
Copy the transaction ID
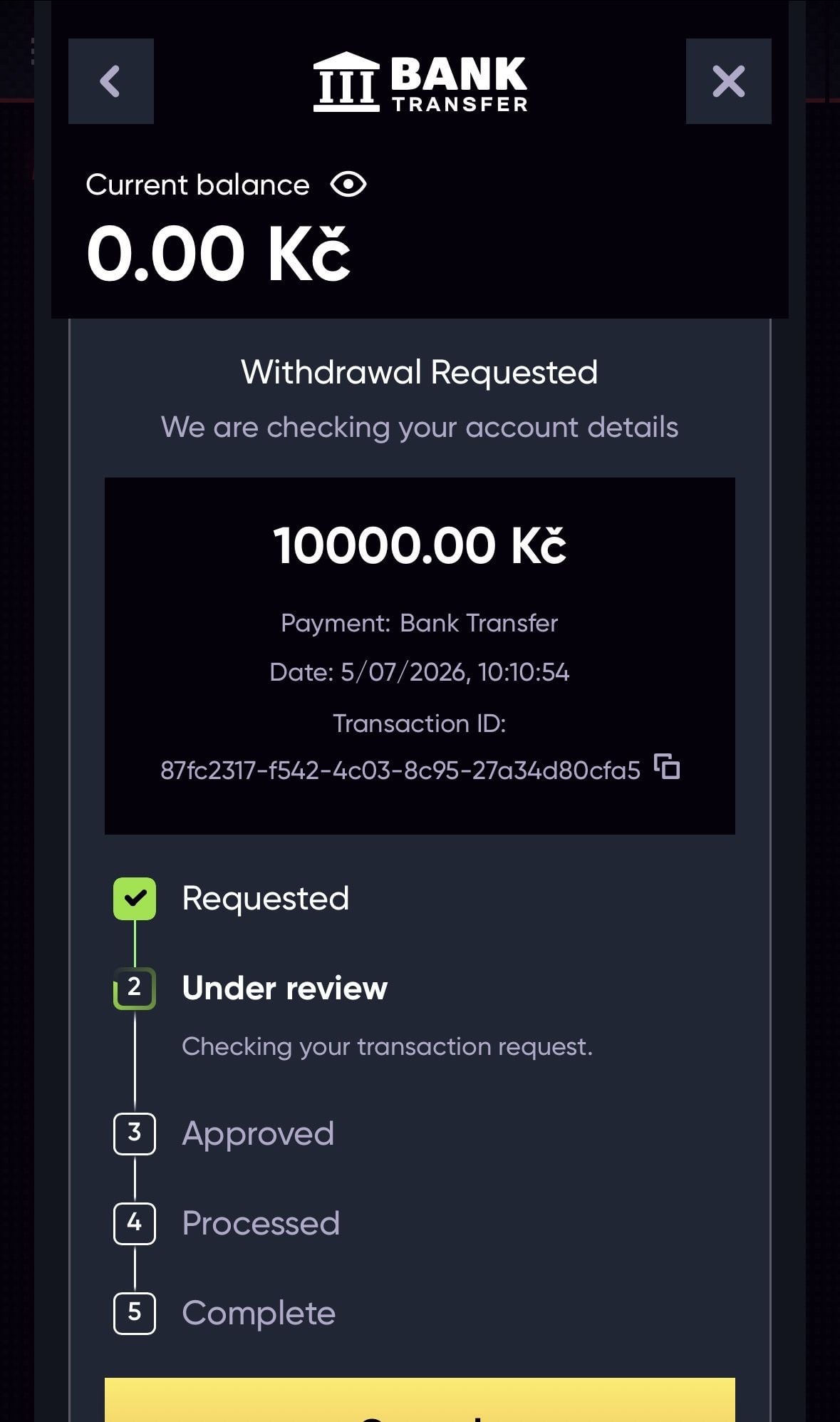pyautogui.click(x=667, y=767)
